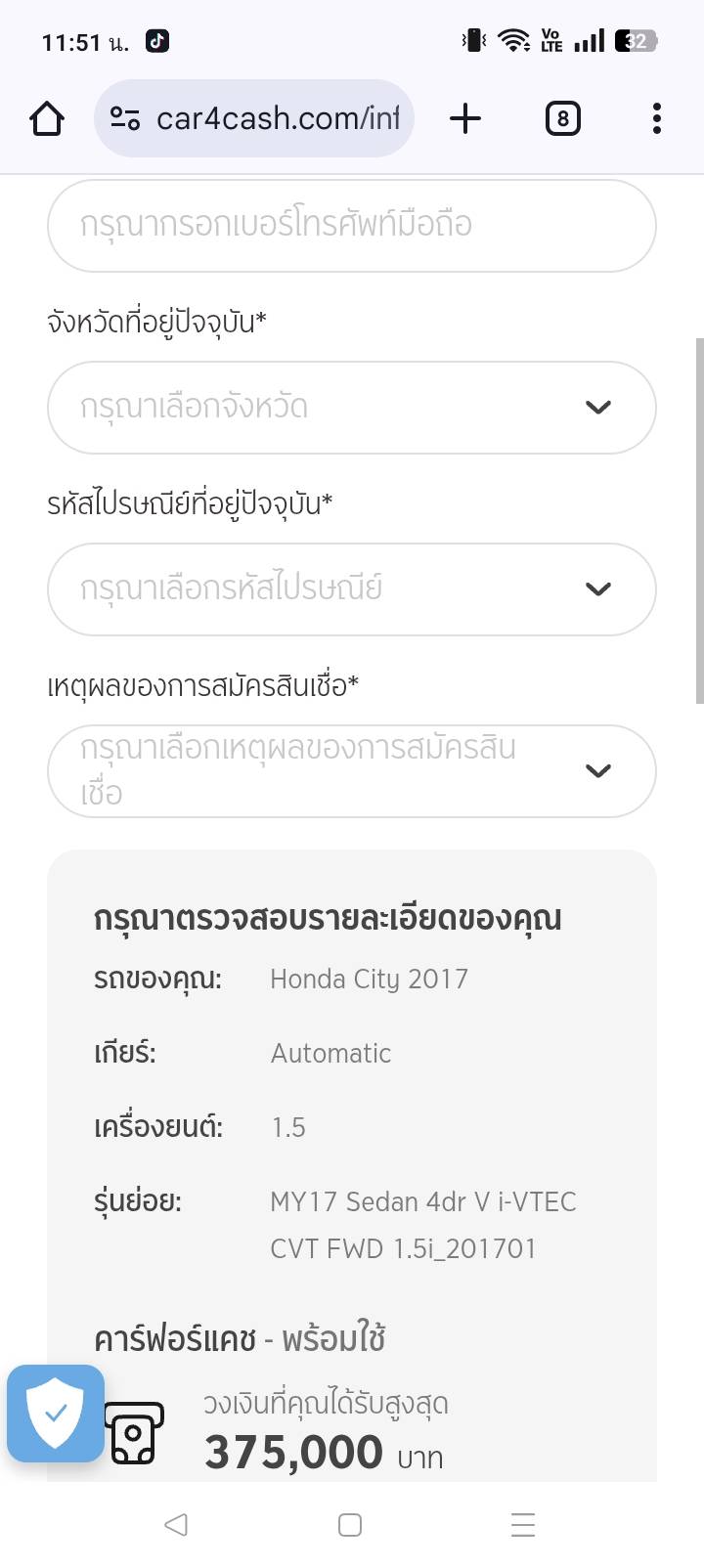Open the browser overflow menu

pos(656,119)
